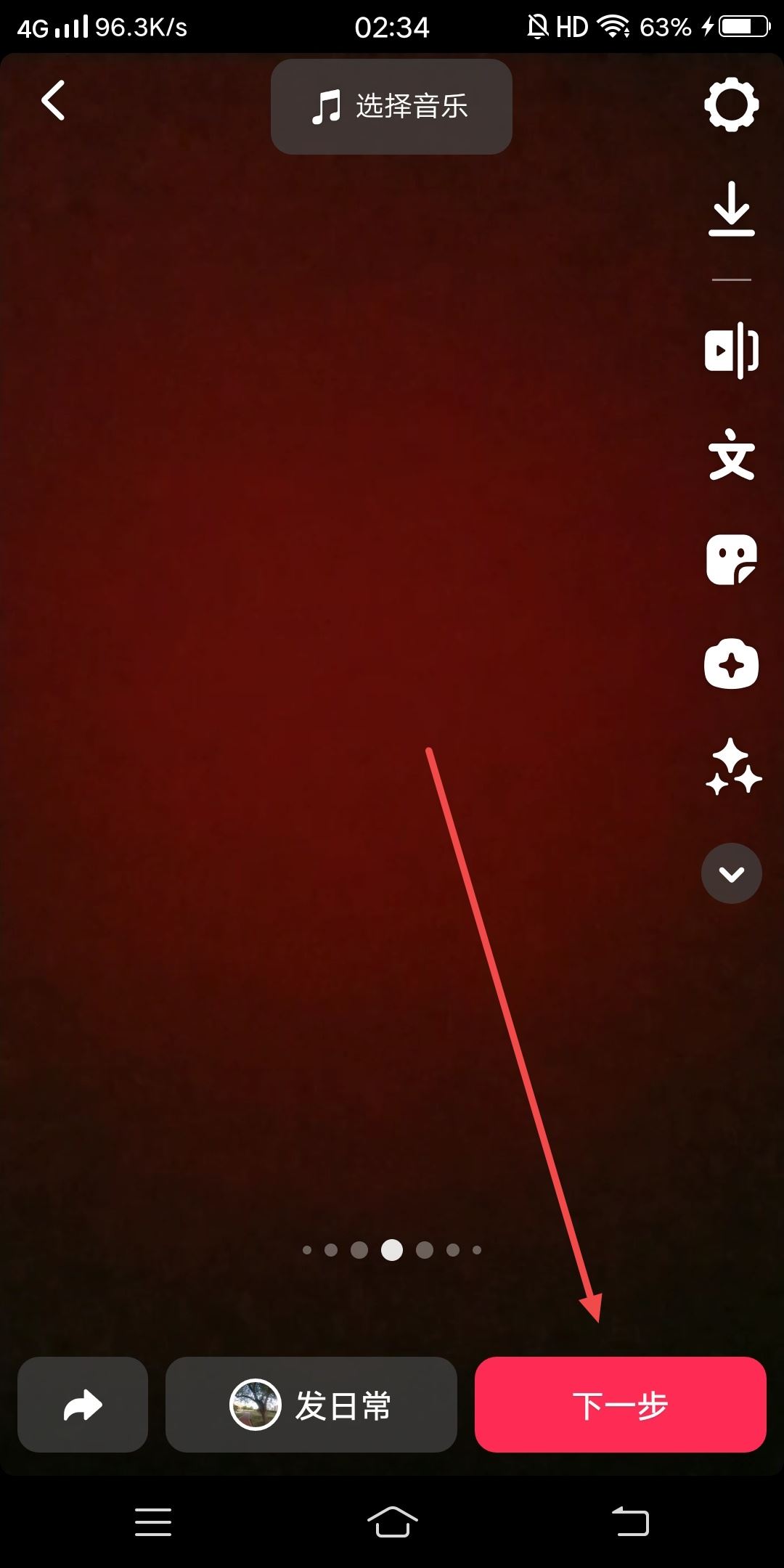Viewport: 784px width, 1568px height.
Task: Tap the system home button
Action: (x=392, y=1521)
